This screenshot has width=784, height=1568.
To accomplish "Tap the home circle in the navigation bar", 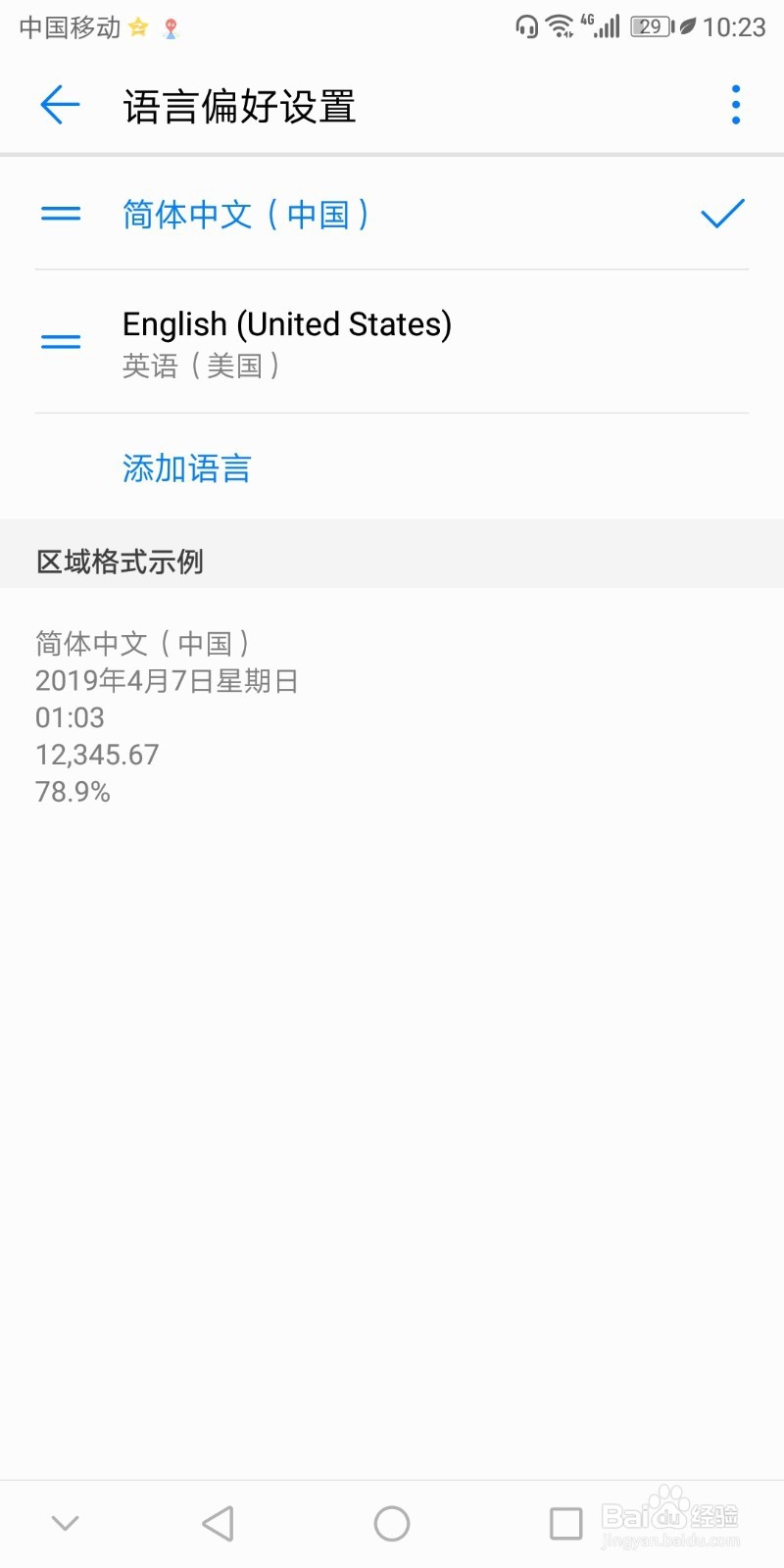I will [391, 1523].
